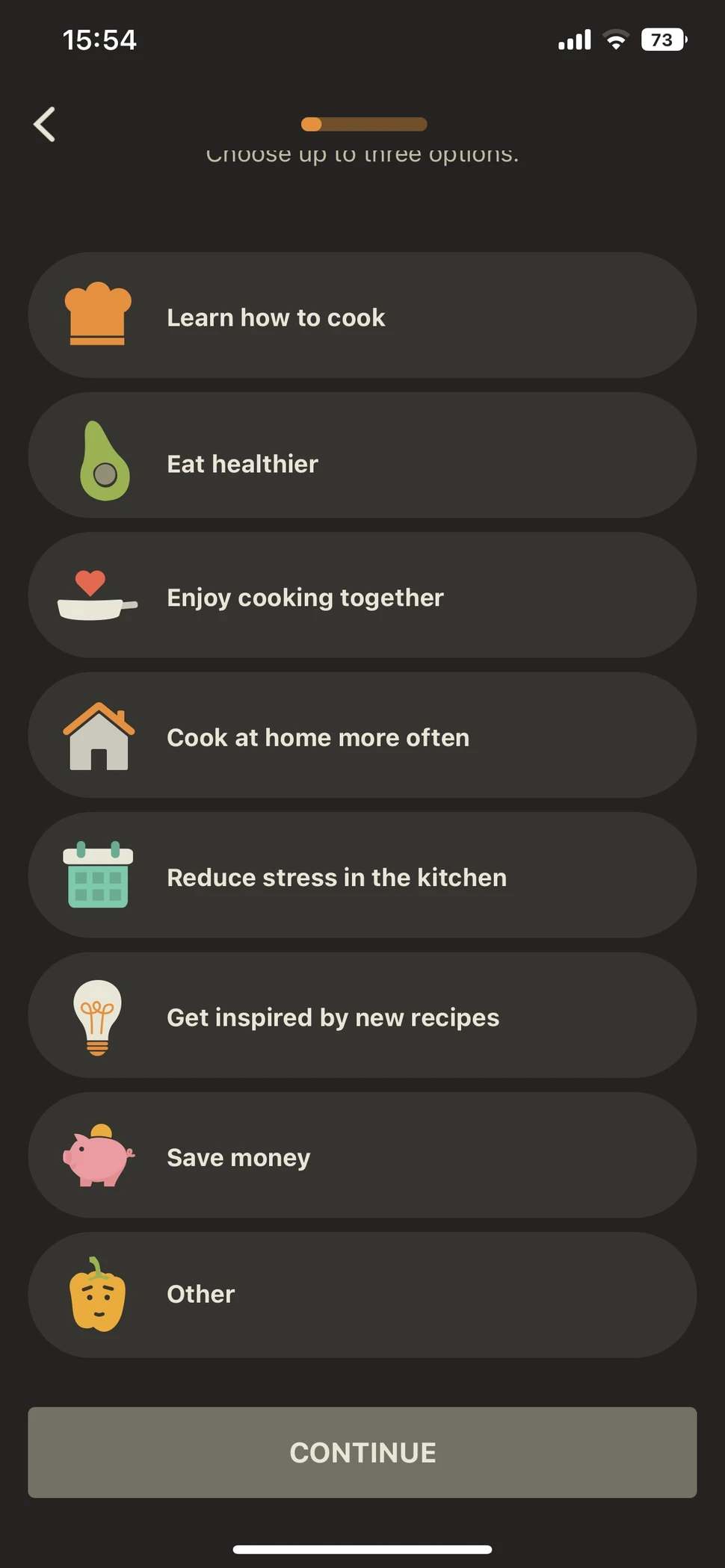Click the lightbulb icon for recipe inspiration
Image resolution: width=725 pixels, height=1568 pixels.
point(98,1016)
